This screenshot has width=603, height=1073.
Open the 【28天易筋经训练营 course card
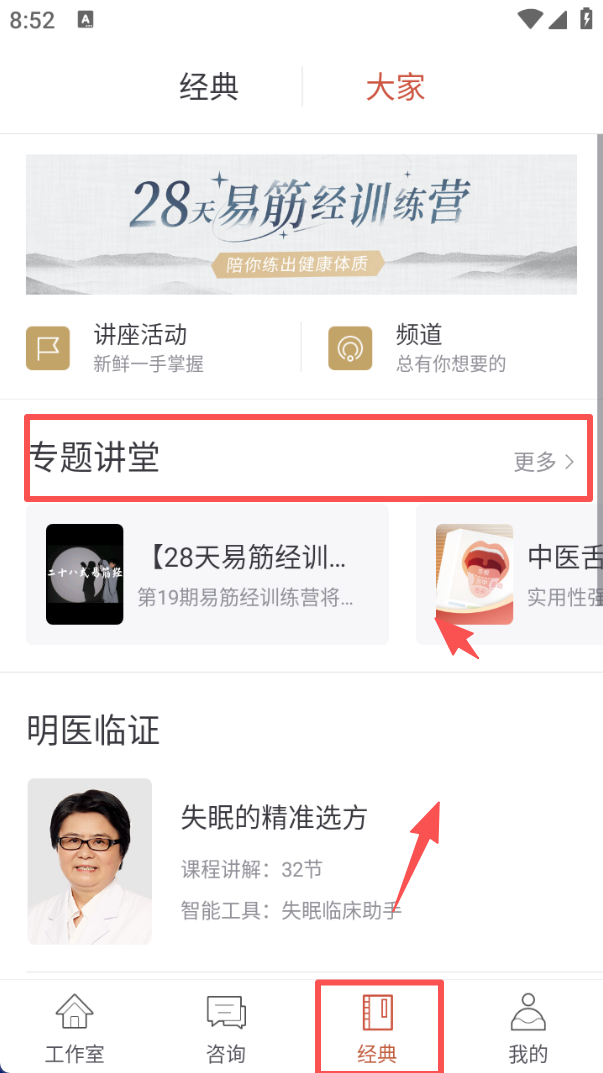(207, 574)
